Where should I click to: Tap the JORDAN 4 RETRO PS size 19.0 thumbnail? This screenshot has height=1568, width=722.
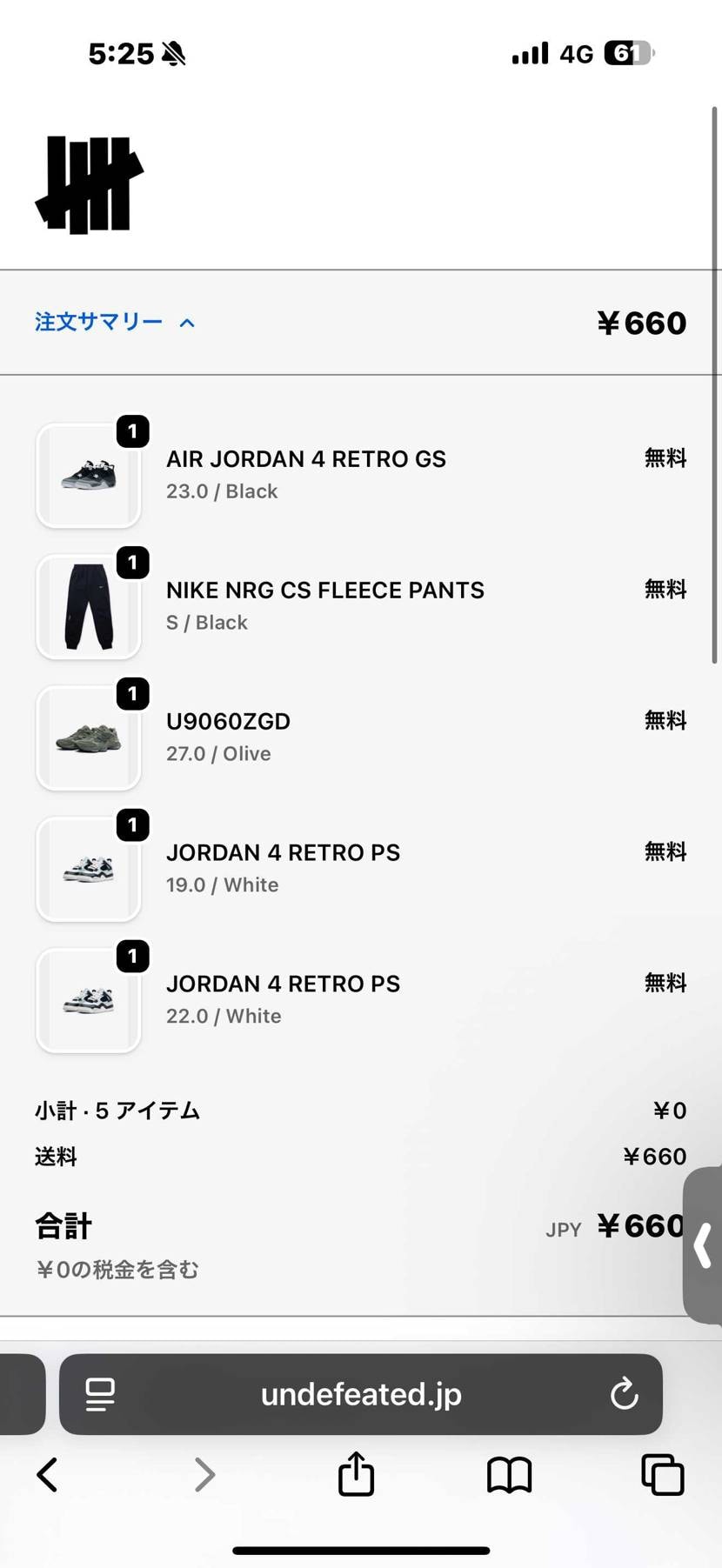coord(88,869)
